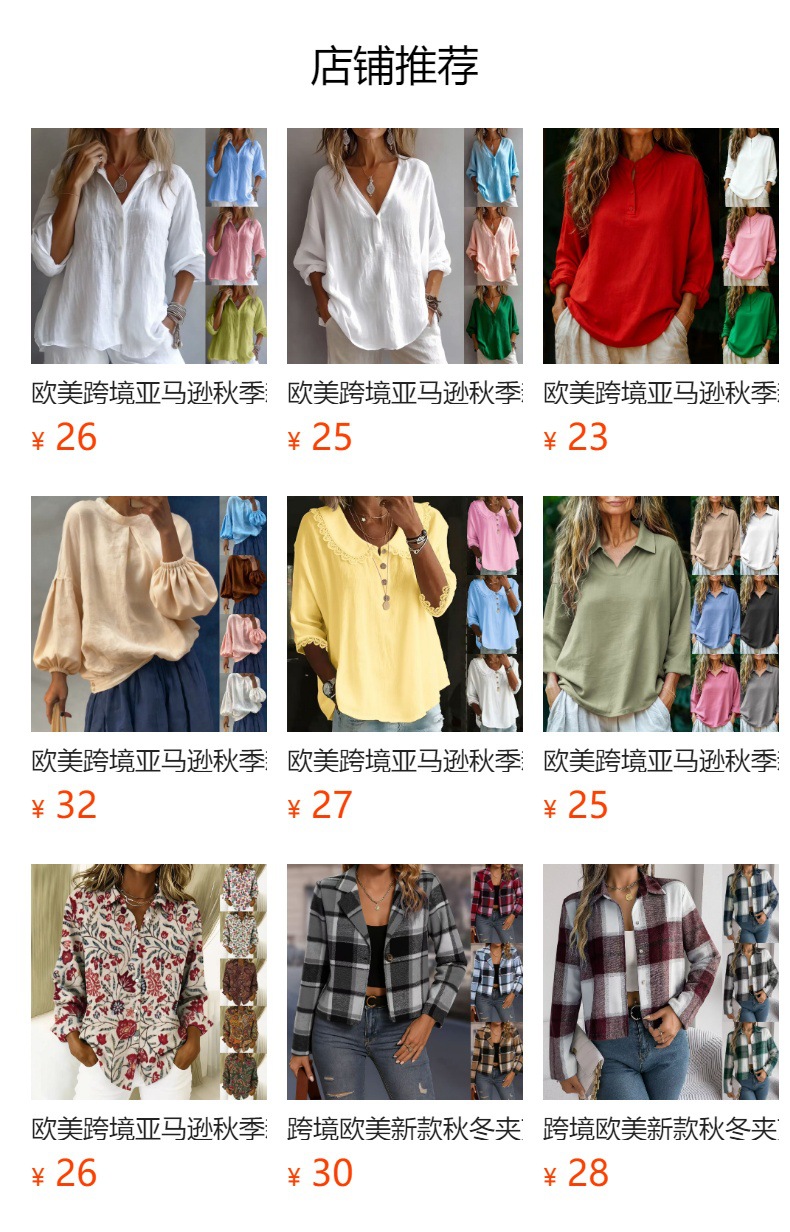View the red henley top priced ¥23
790x1232 pixels.
661,246
